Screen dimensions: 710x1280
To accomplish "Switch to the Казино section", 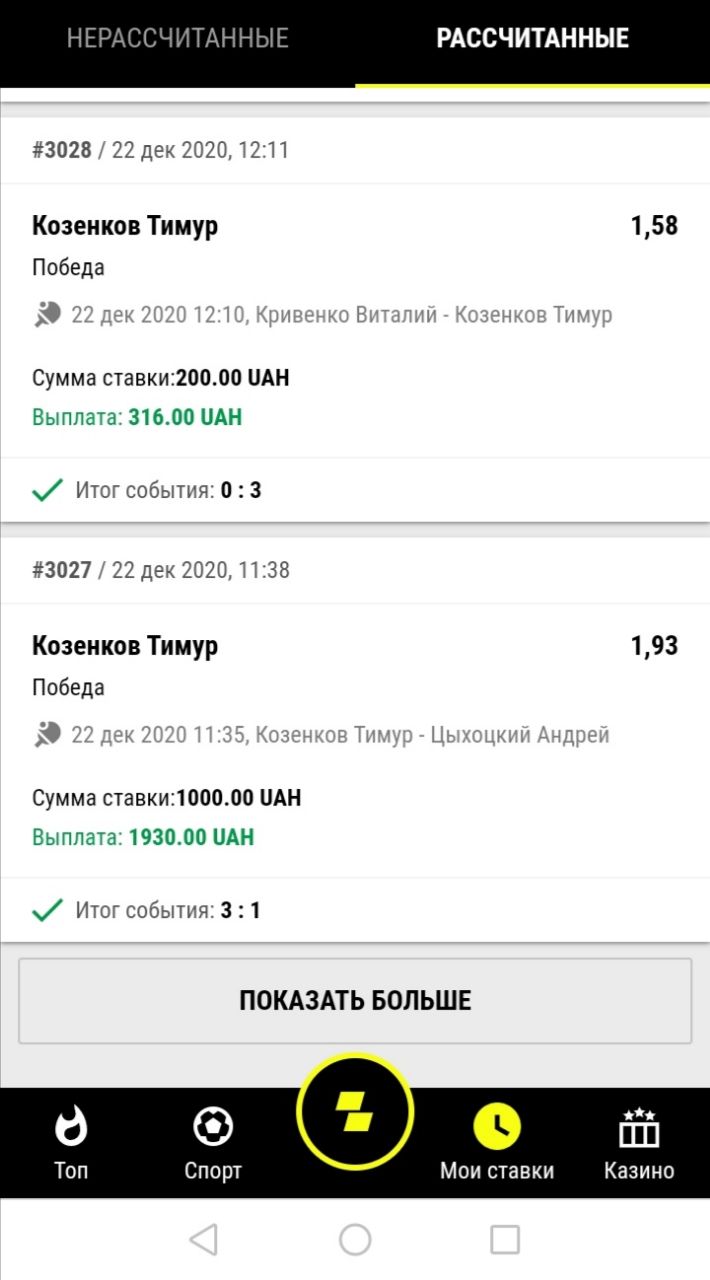I will point(639,1143).
